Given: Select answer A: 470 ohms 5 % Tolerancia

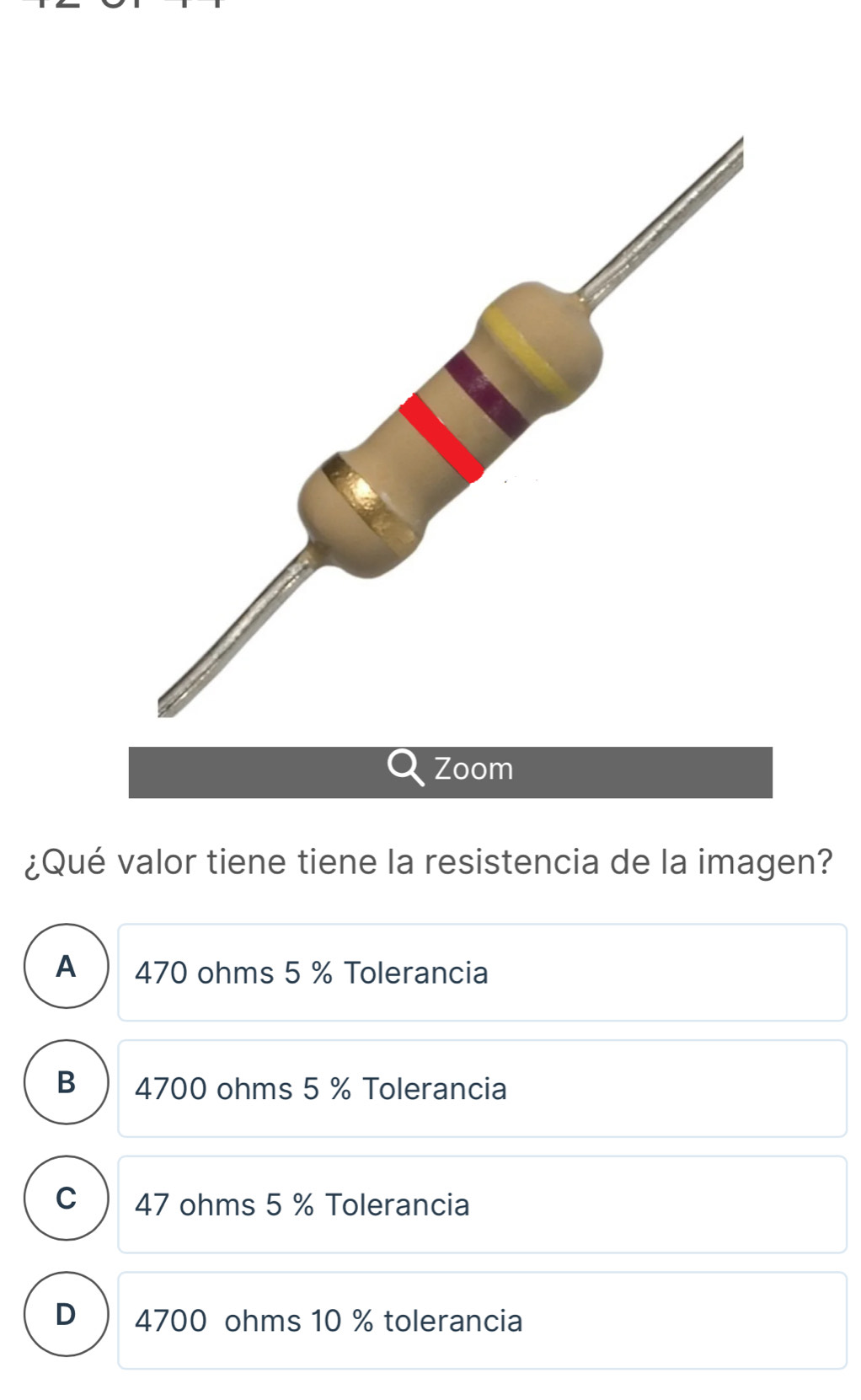Looking at the screenshot, I should pyautogui.click(x=481, y=972).
